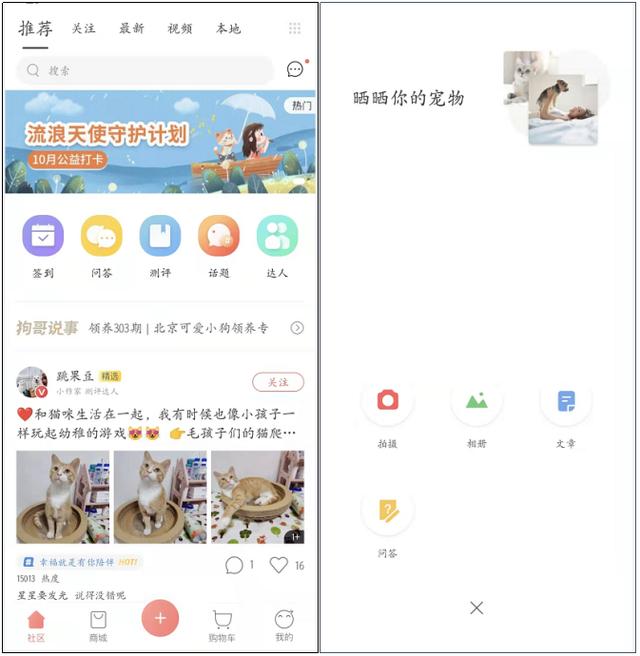Like 跳果豆's post with the heart icon
This screenshot has height=656, width=640.
click(279, 565)
